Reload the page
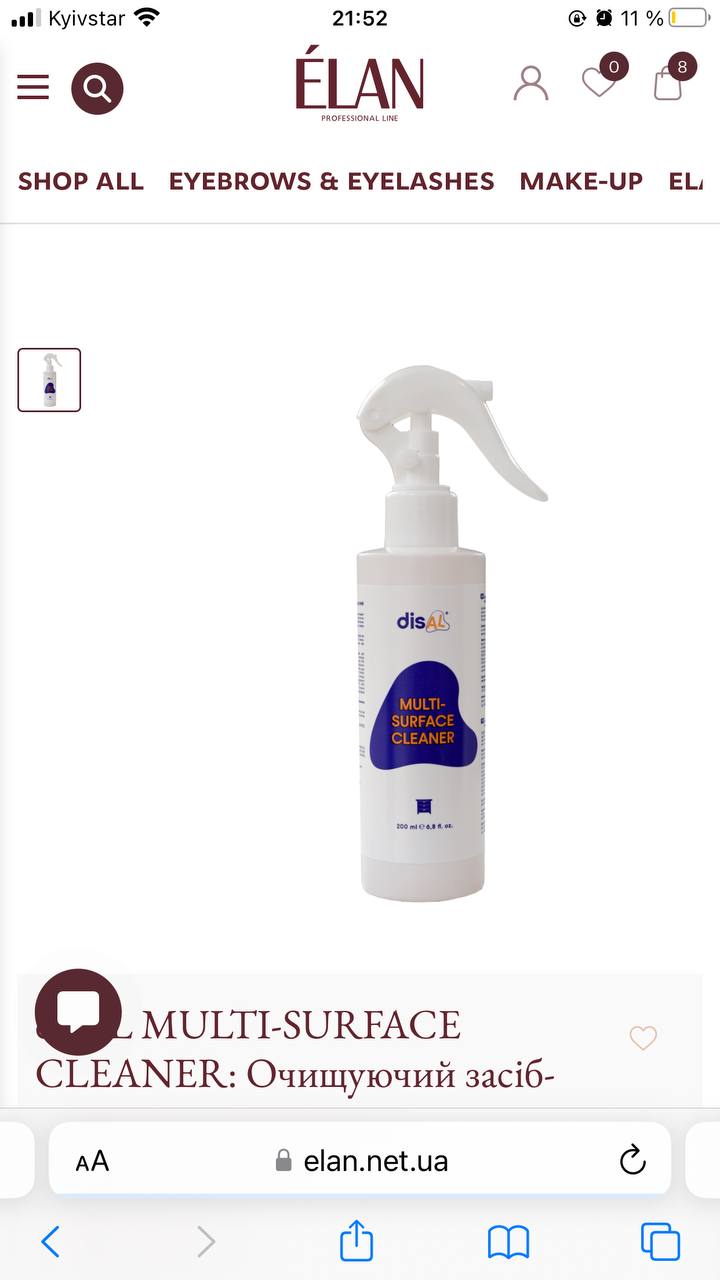The height and width of the screenshot is (1280, 720). click(632, 1160)
